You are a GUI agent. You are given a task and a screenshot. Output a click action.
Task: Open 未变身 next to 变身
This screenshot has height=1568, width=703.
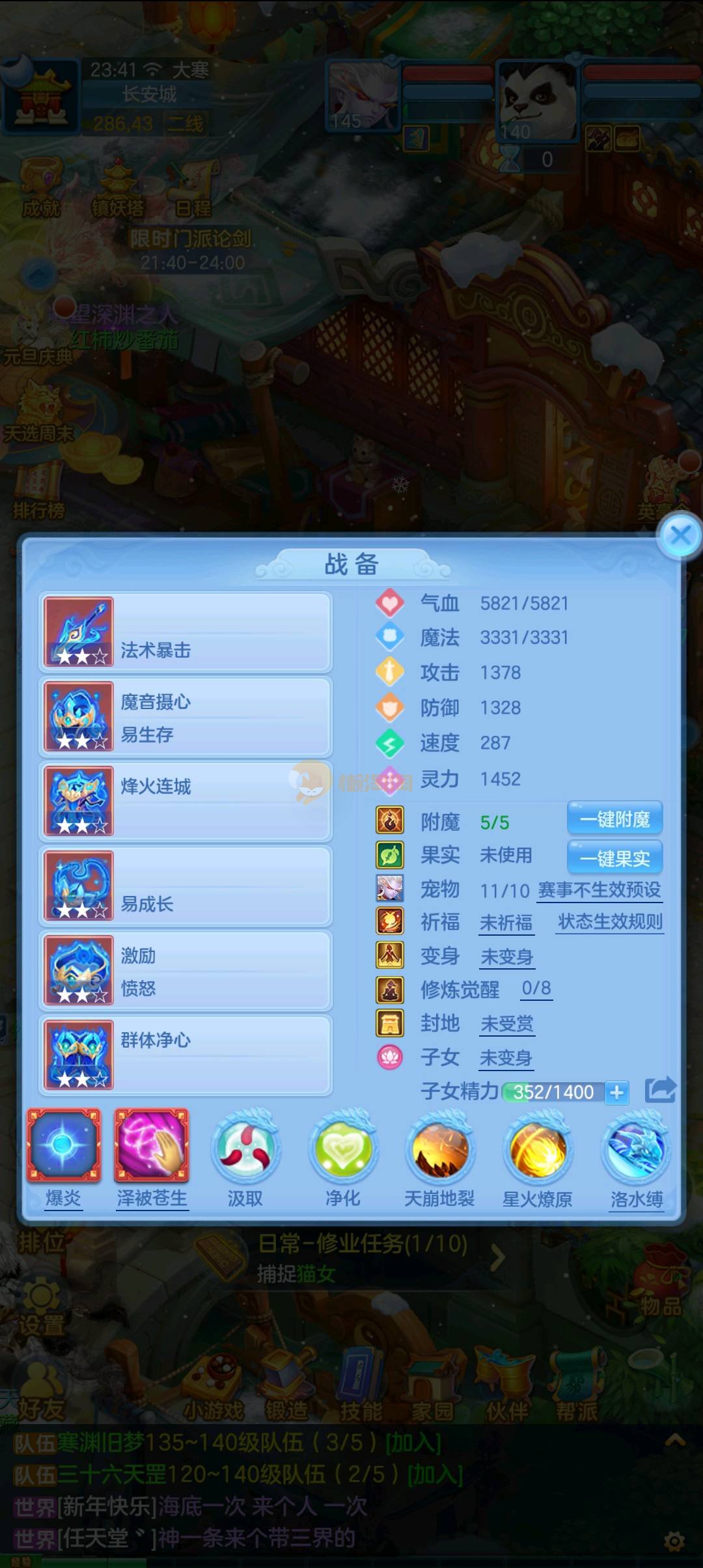tap(506, 957)
